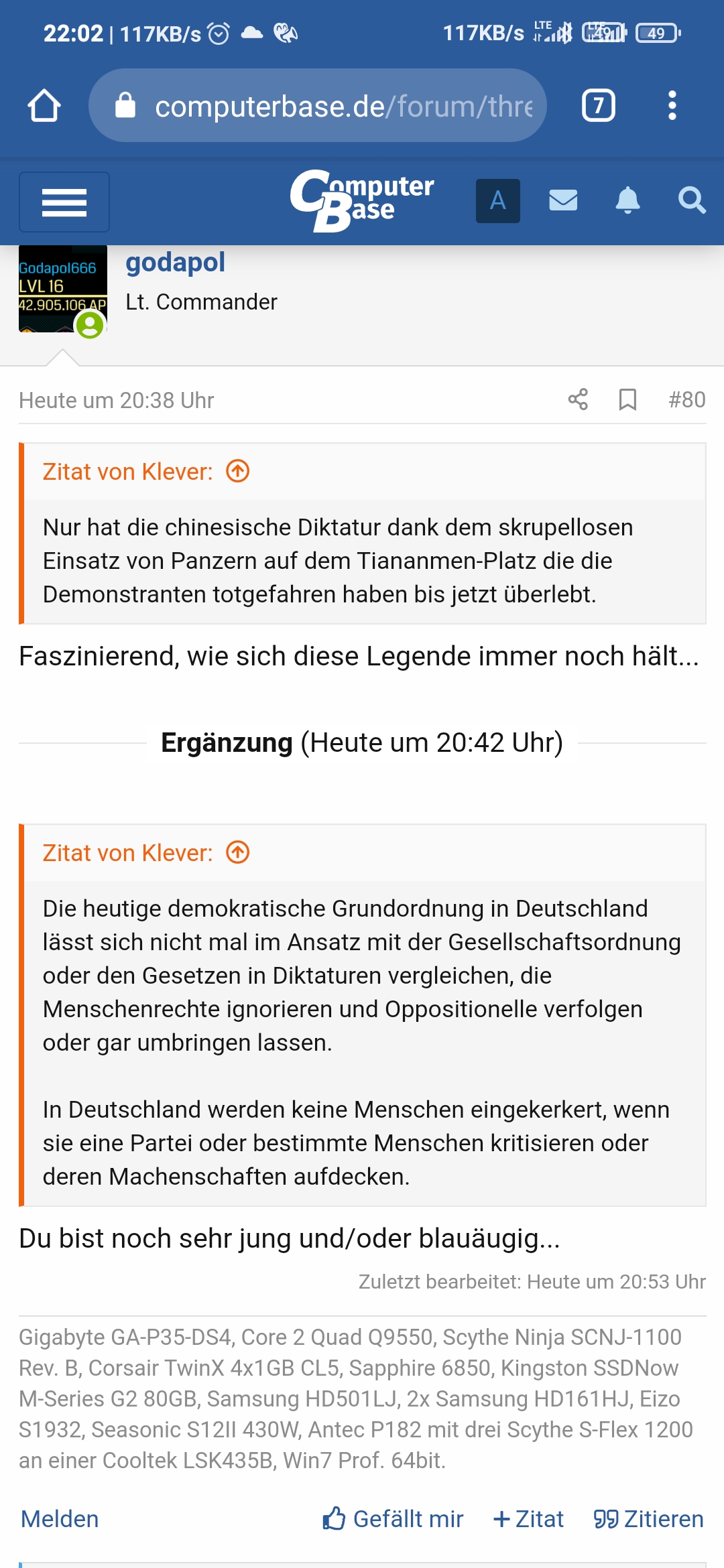The height and width of the screenshot is (1568, 724).
Task: Open the browser overflow menu
Action: tap(672, 106)
